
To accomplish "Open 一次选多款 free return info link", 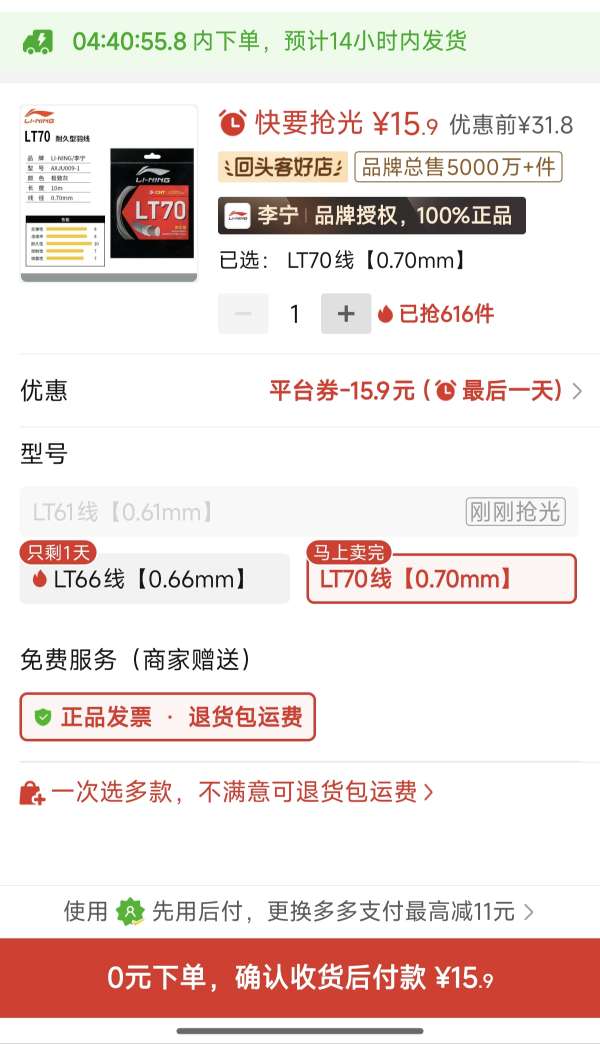I will coord(228,793).
